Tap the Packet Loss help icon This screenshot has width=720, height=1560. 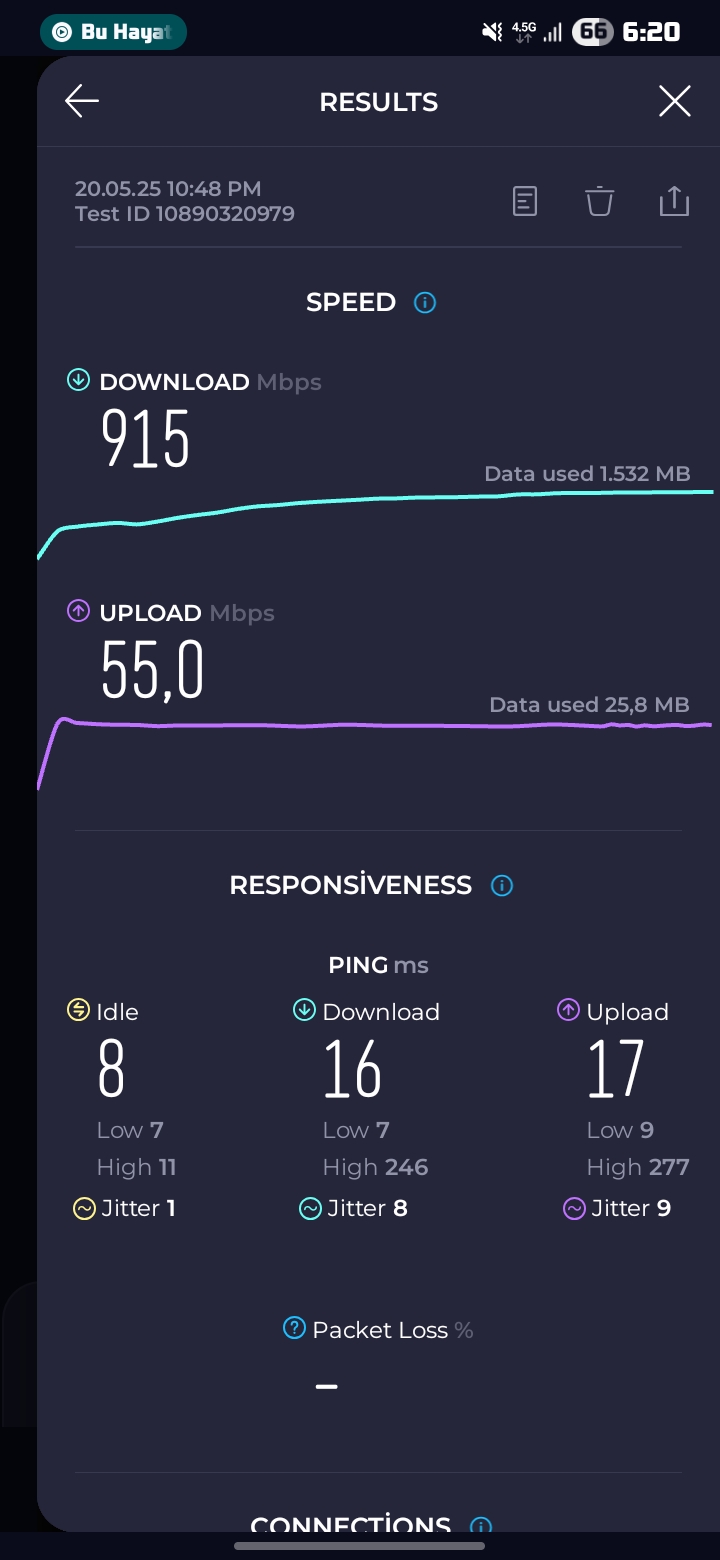point(294,1328)
